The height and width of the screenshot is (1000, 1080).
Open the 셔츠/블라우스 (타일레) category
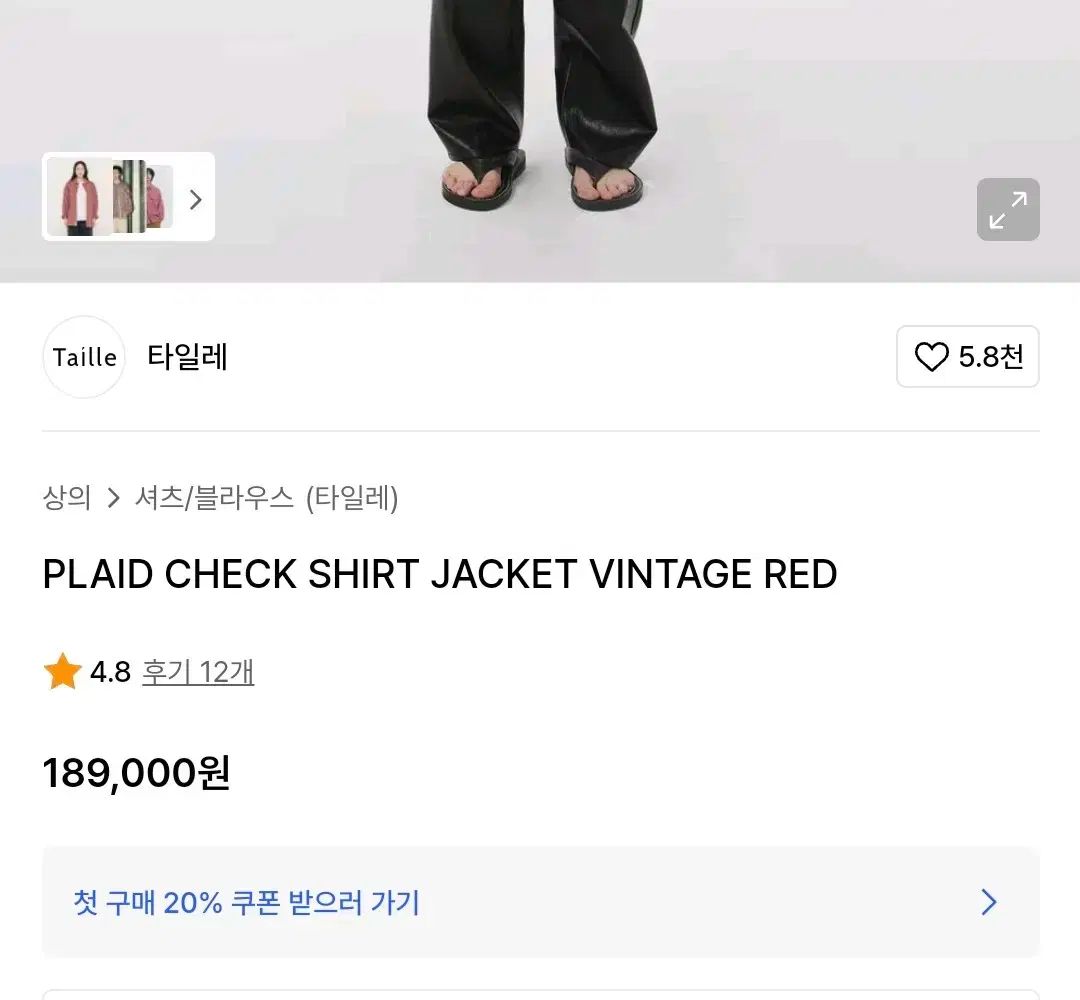[x=266, y=498]
